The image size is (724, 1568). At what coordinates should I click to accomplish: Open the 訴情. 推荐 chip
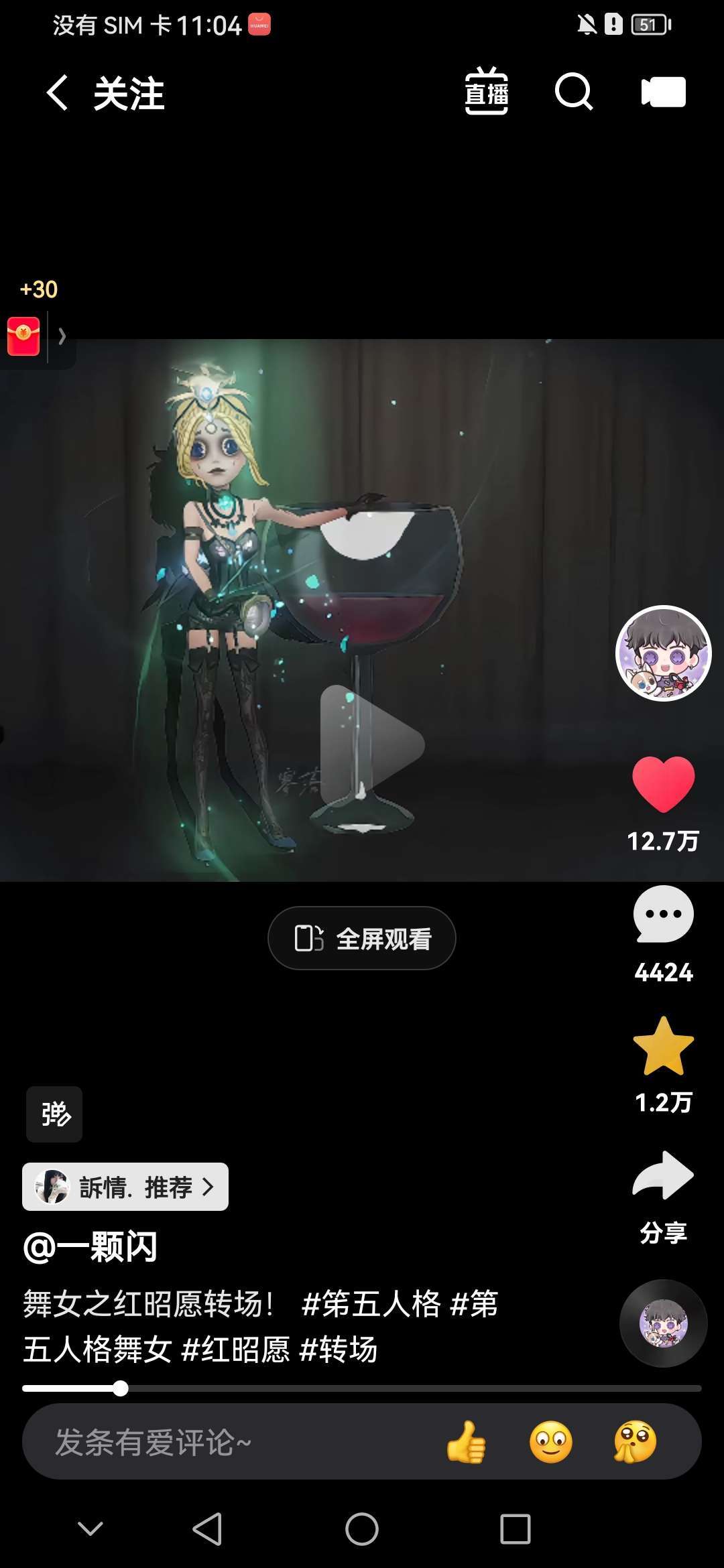125,1187
